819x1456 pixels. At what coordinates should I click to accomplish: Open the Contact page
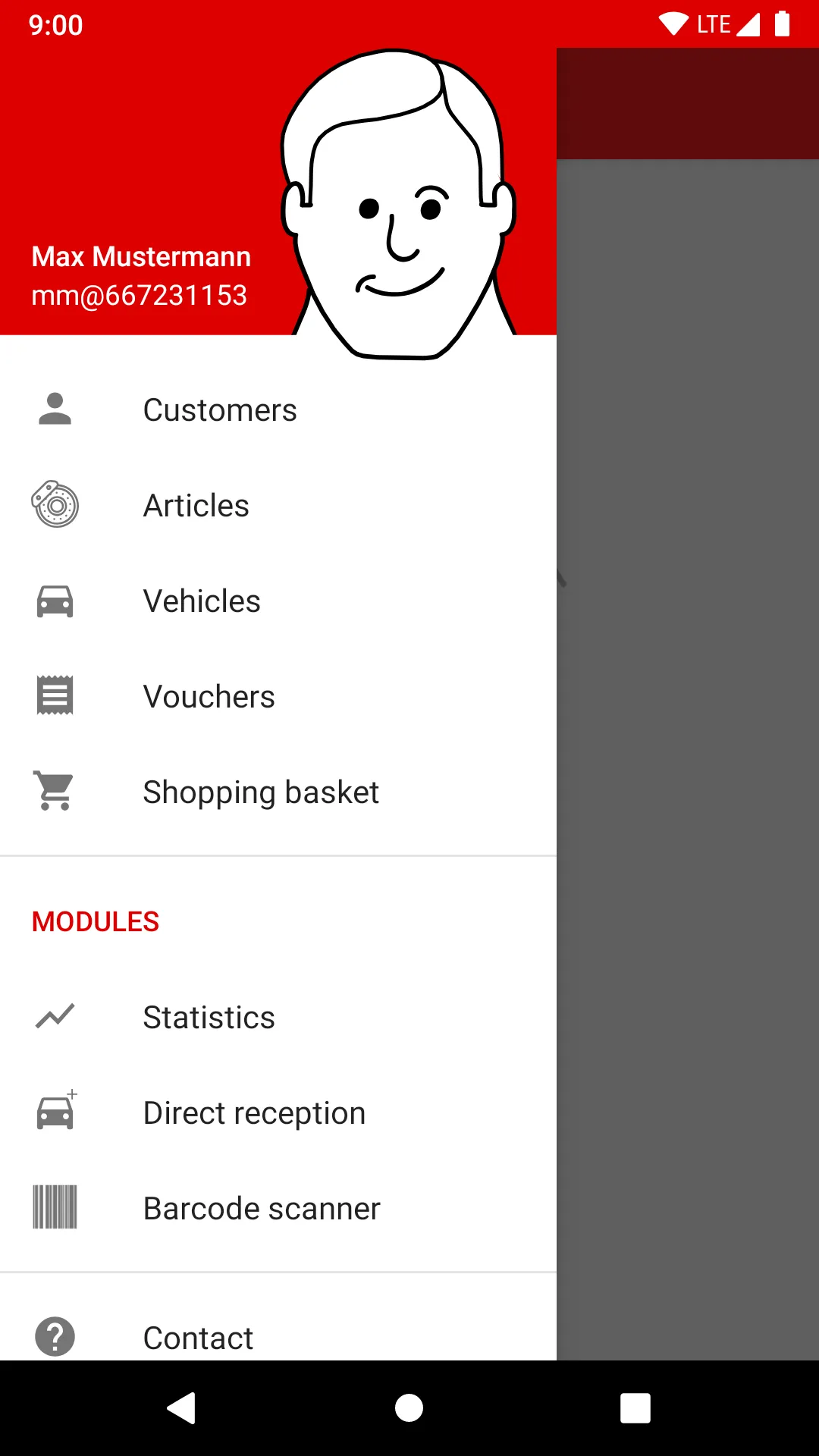[x=199, y=1338]
